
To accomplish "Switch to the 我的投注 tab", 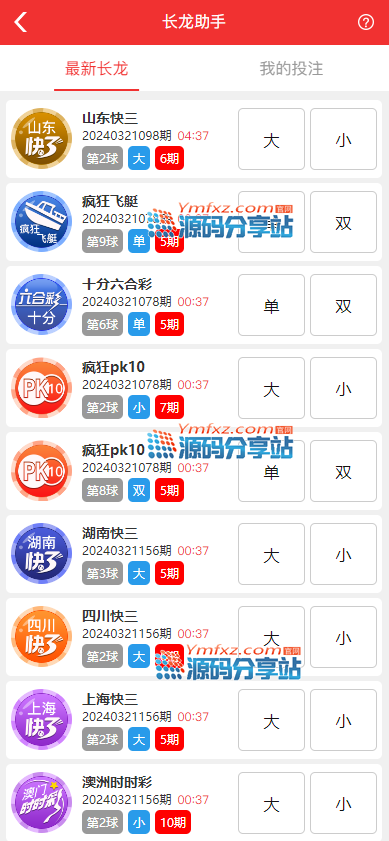I will pyautogui.click(x=291, y=69).
